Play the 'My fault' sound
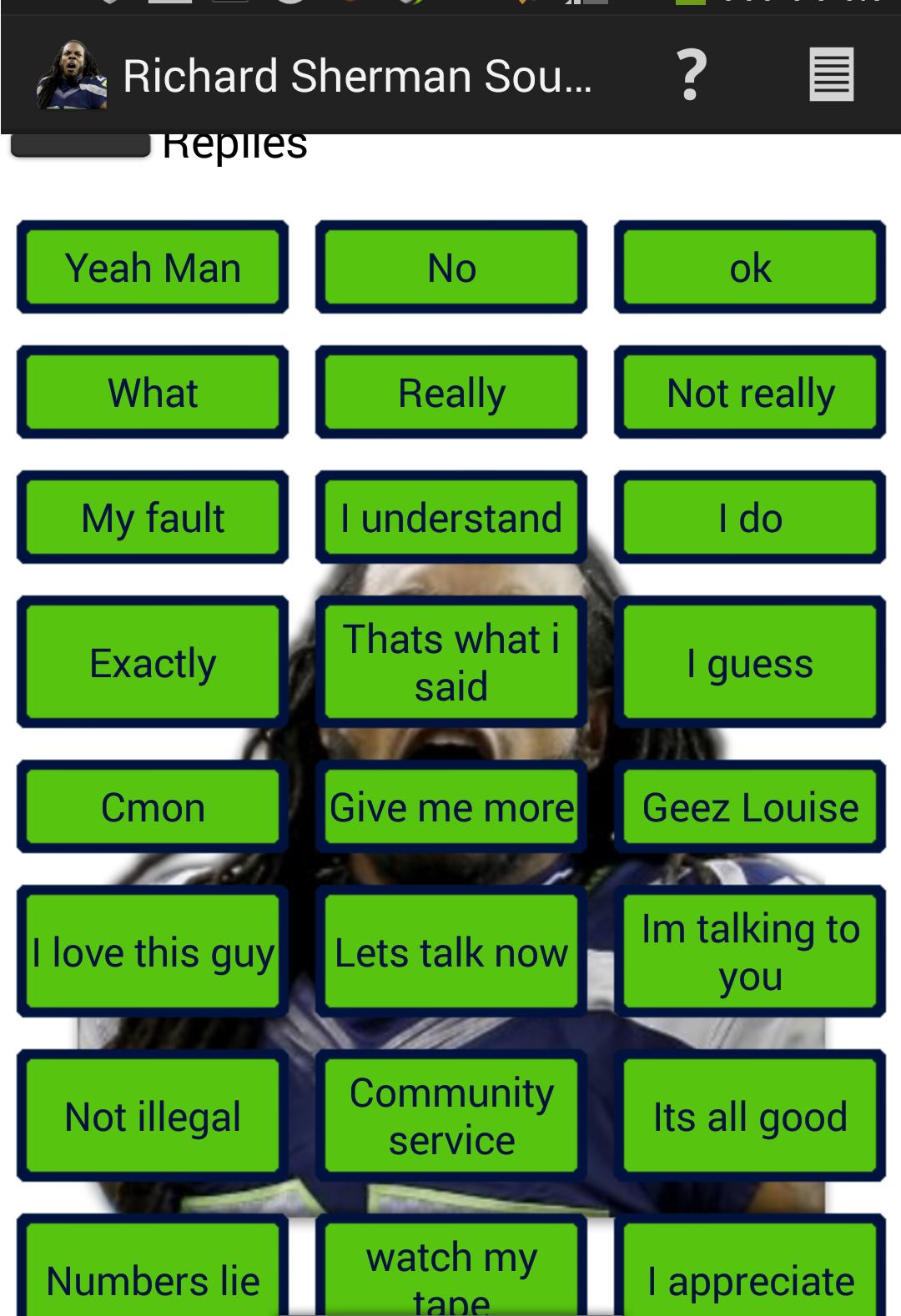Viewport: 901px width, 1316px height. [x=152, y=517]
